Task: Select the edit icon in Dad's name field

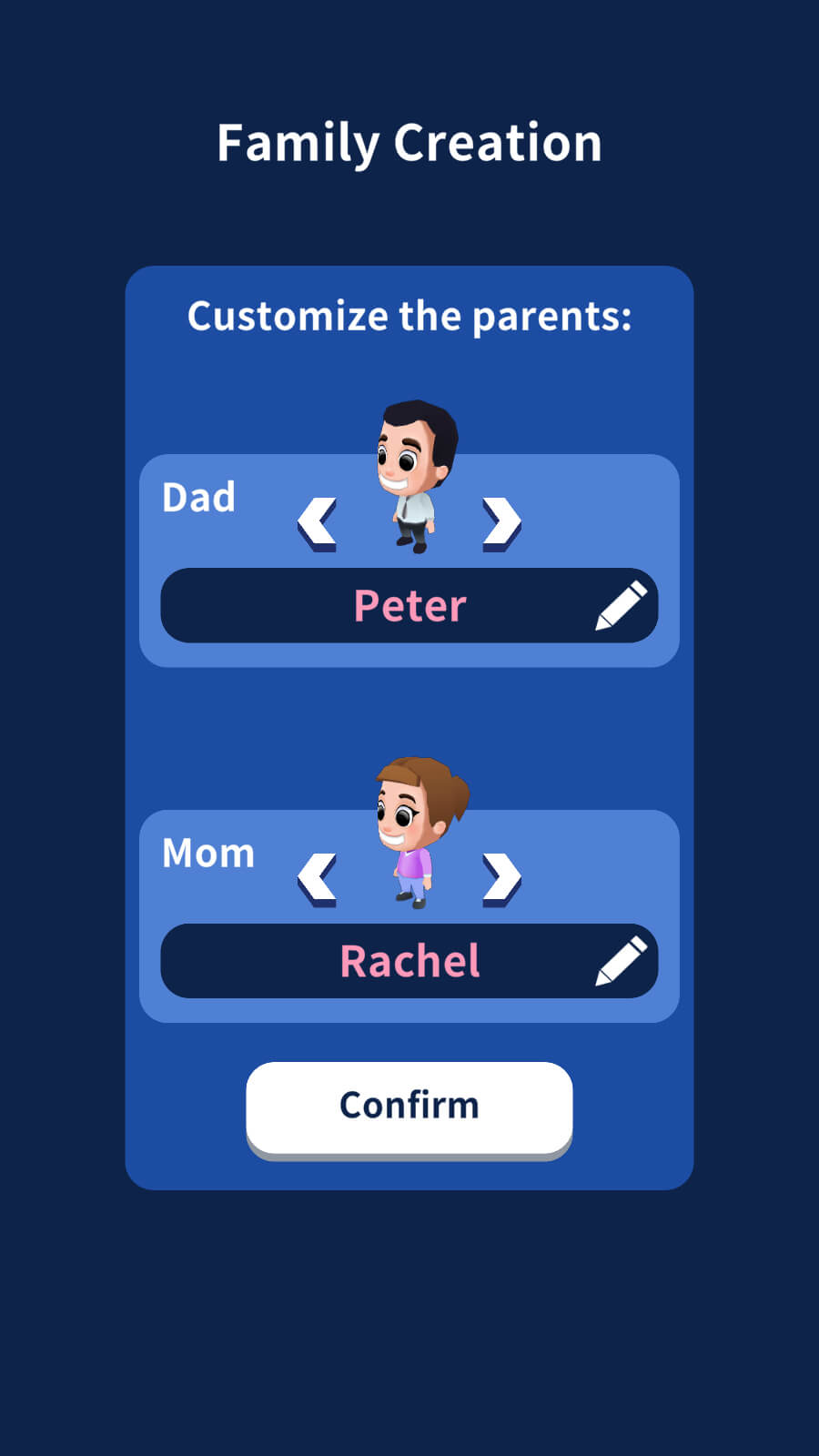Action: coord(622,605)
